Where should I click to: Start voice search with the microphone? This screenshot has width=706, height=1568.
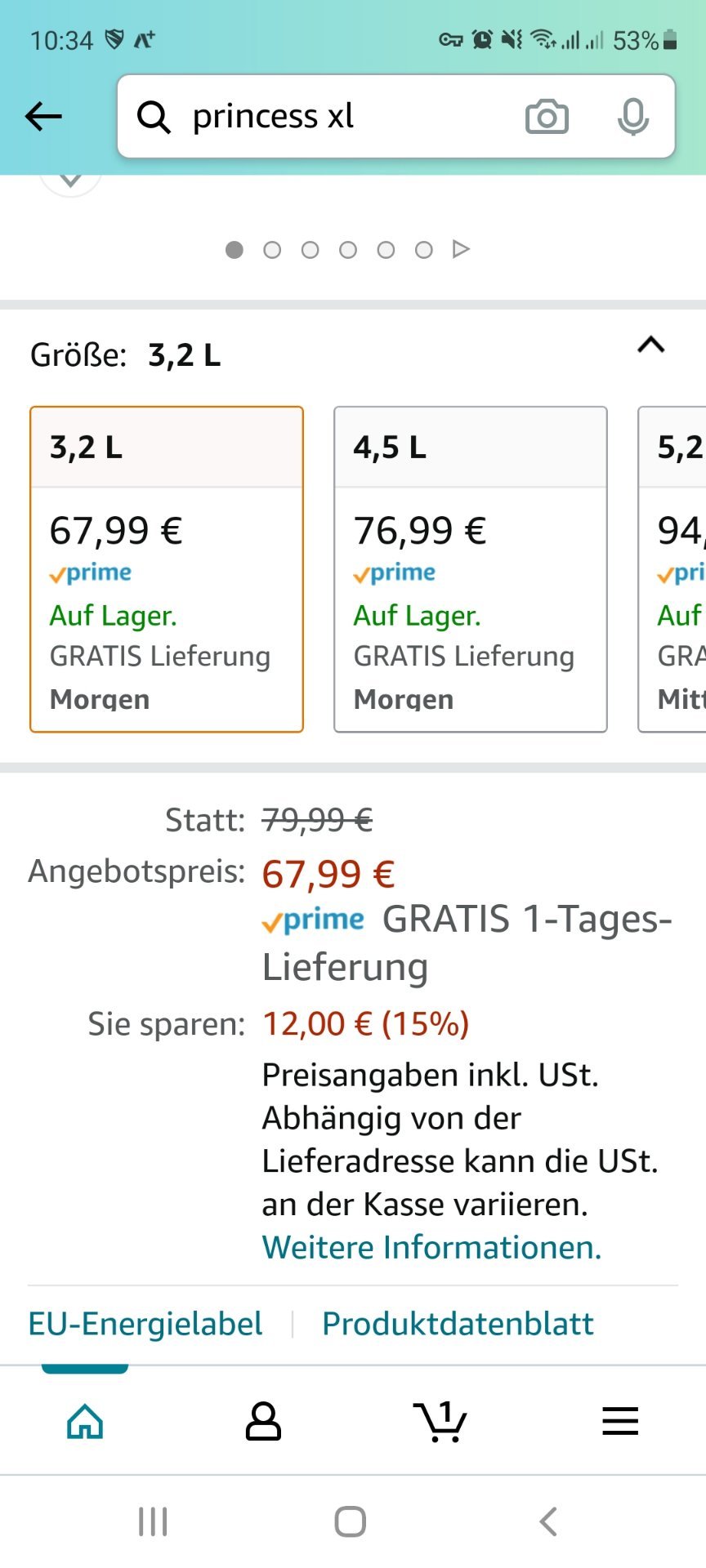633,117
